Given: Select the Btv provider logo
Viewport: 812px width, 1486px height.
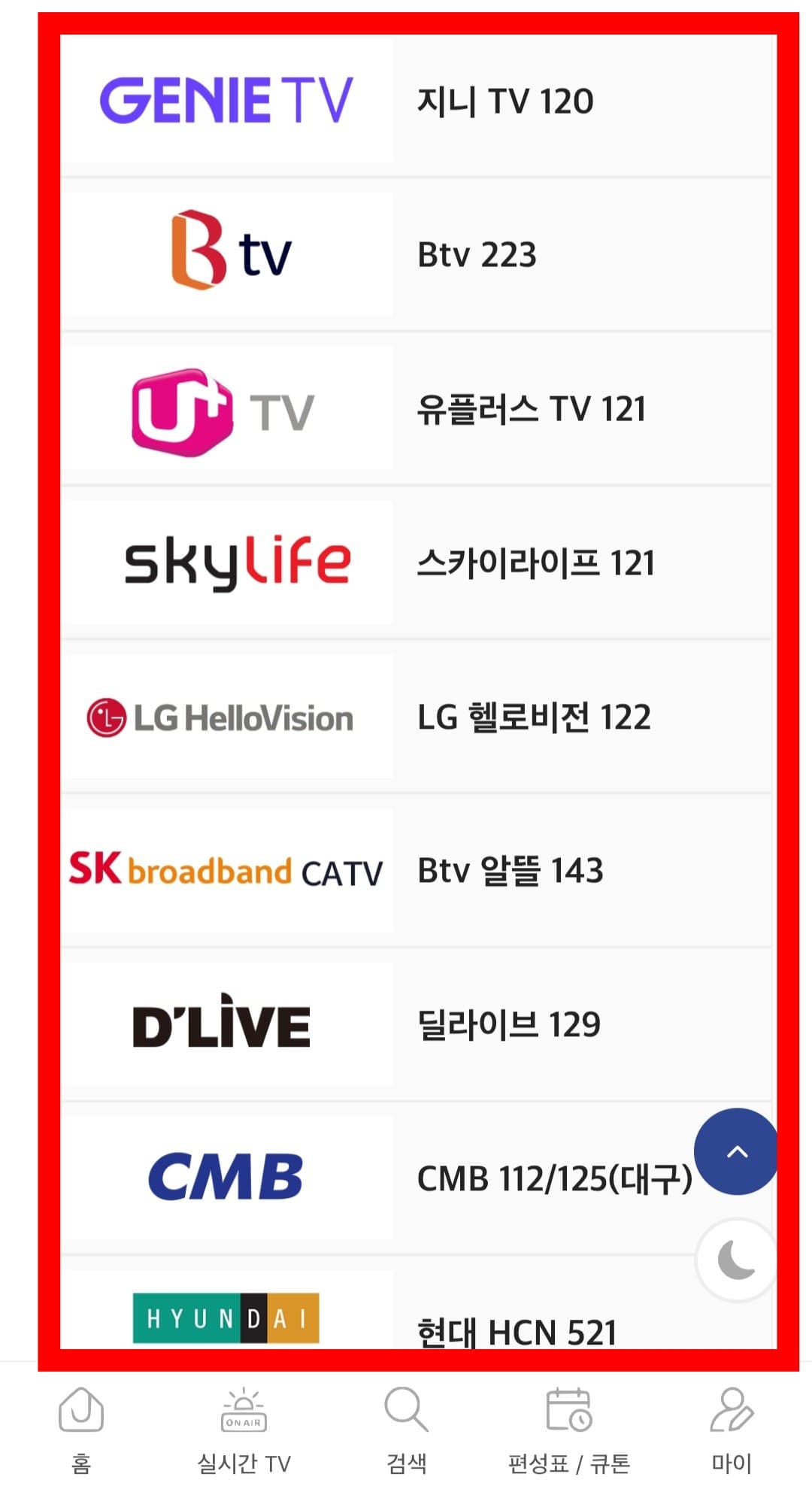Looking at the screenshot, I should coord(228,254).
